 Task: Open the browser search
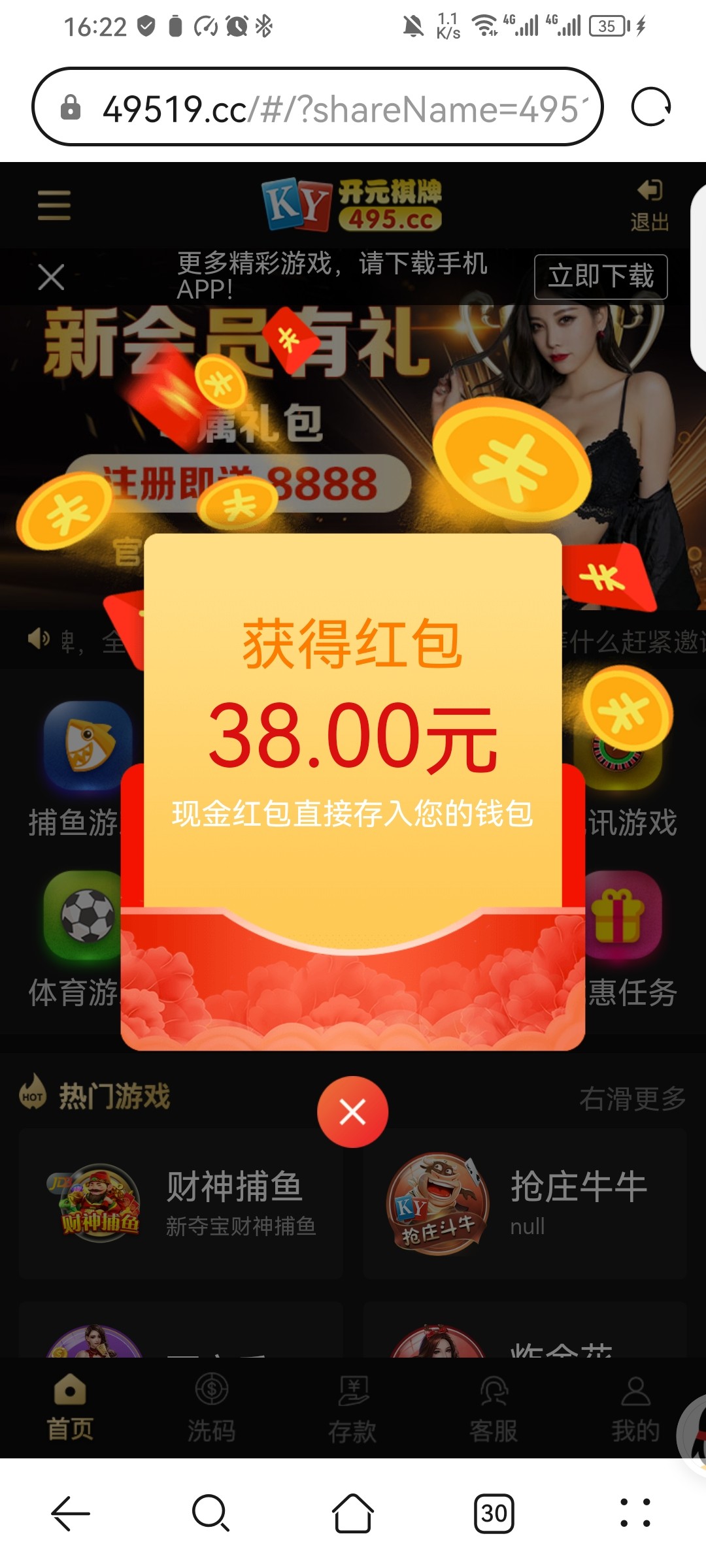210,1513
